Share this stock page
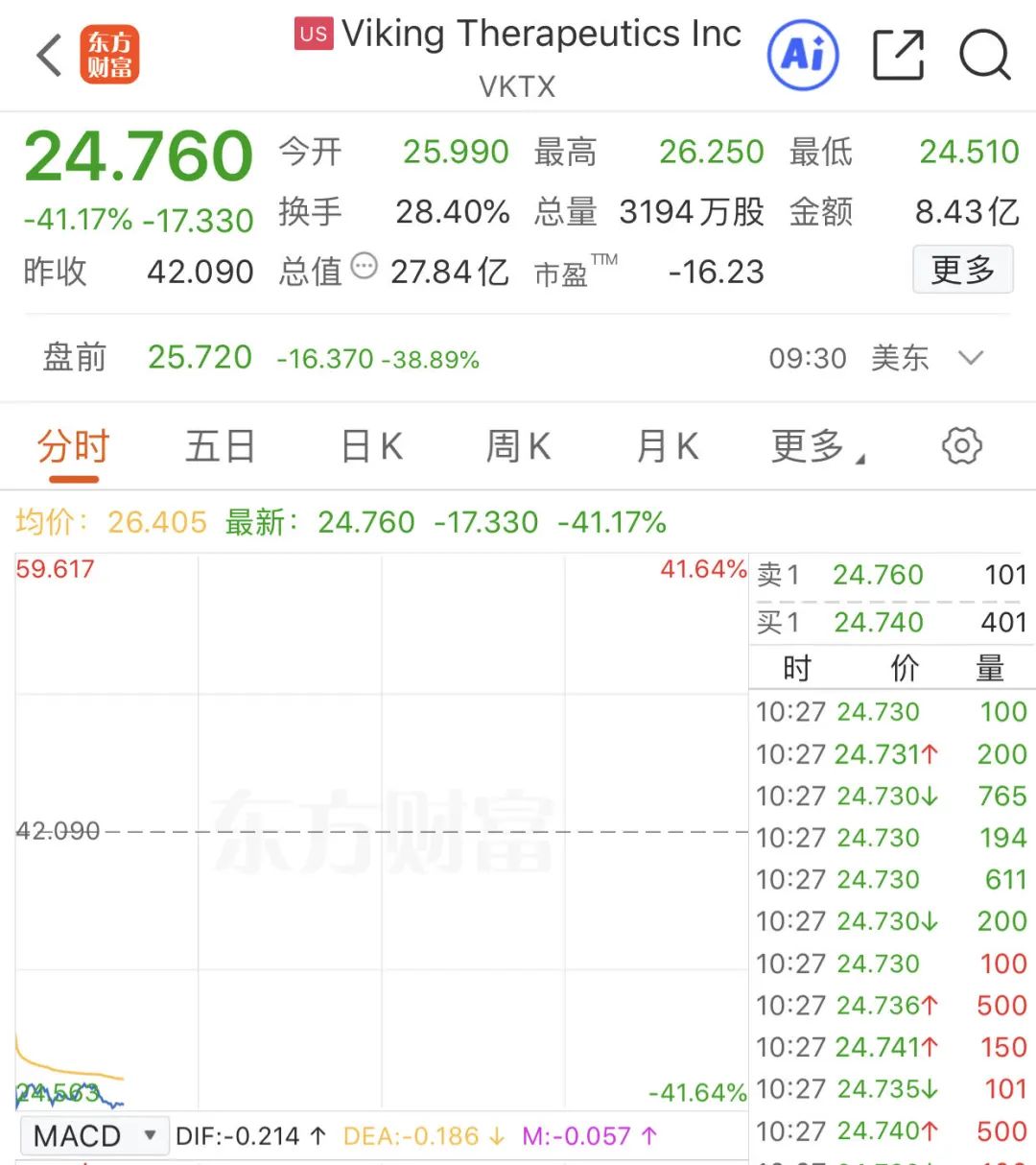Screen dimensions: 1036x1165 coord(898,55)
